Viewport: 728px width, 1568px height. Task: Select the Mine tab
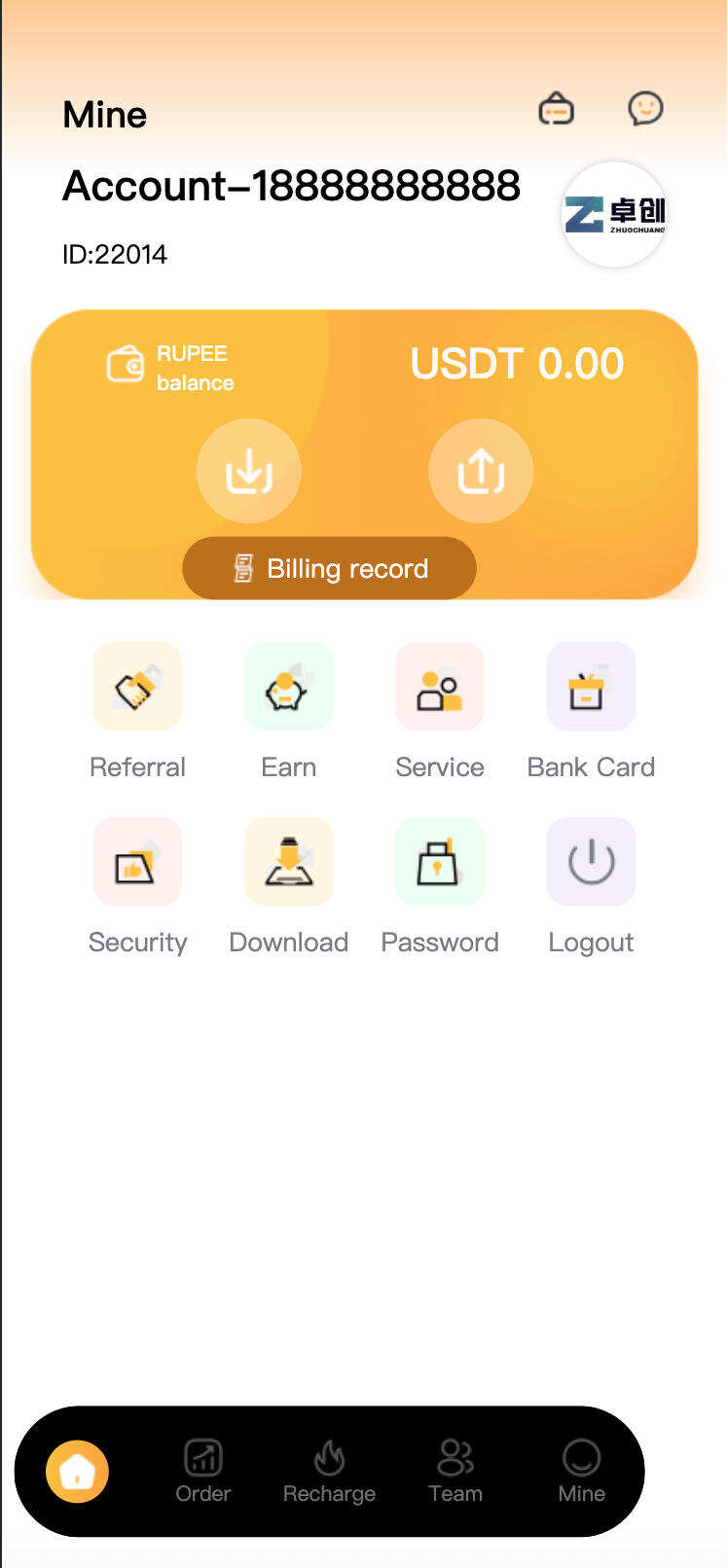(581, 1471)
